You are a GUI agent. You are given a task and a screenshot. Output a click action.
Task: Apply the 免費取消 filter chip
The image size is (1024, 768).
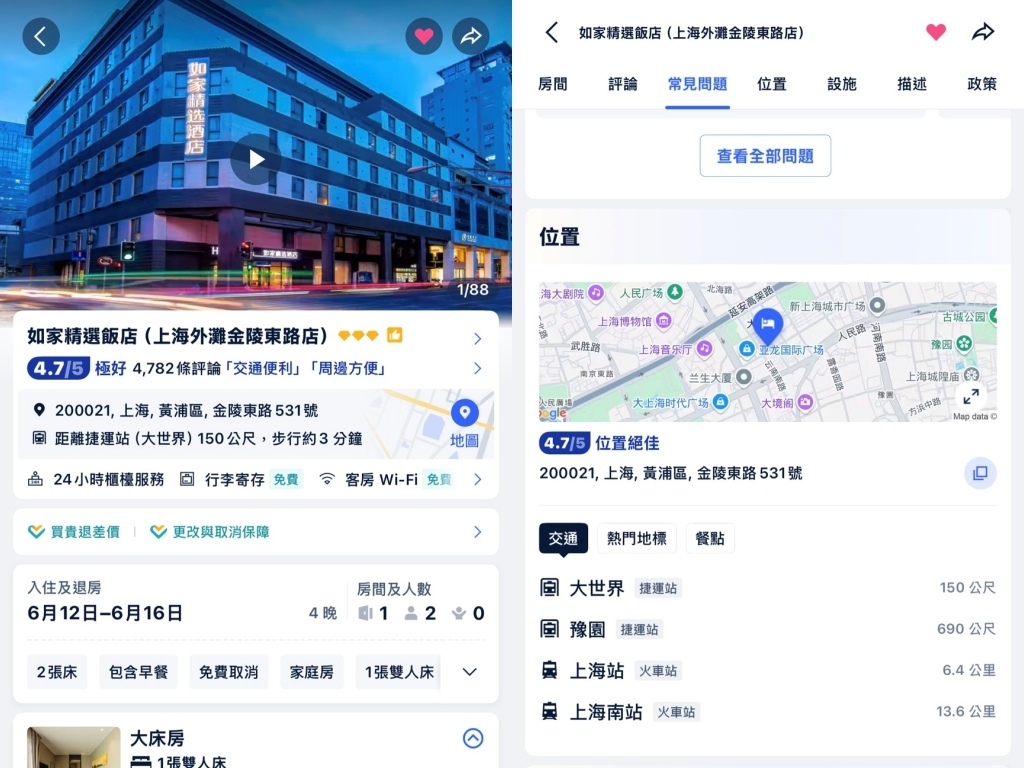pyautogui.click(x=228, y=672)
